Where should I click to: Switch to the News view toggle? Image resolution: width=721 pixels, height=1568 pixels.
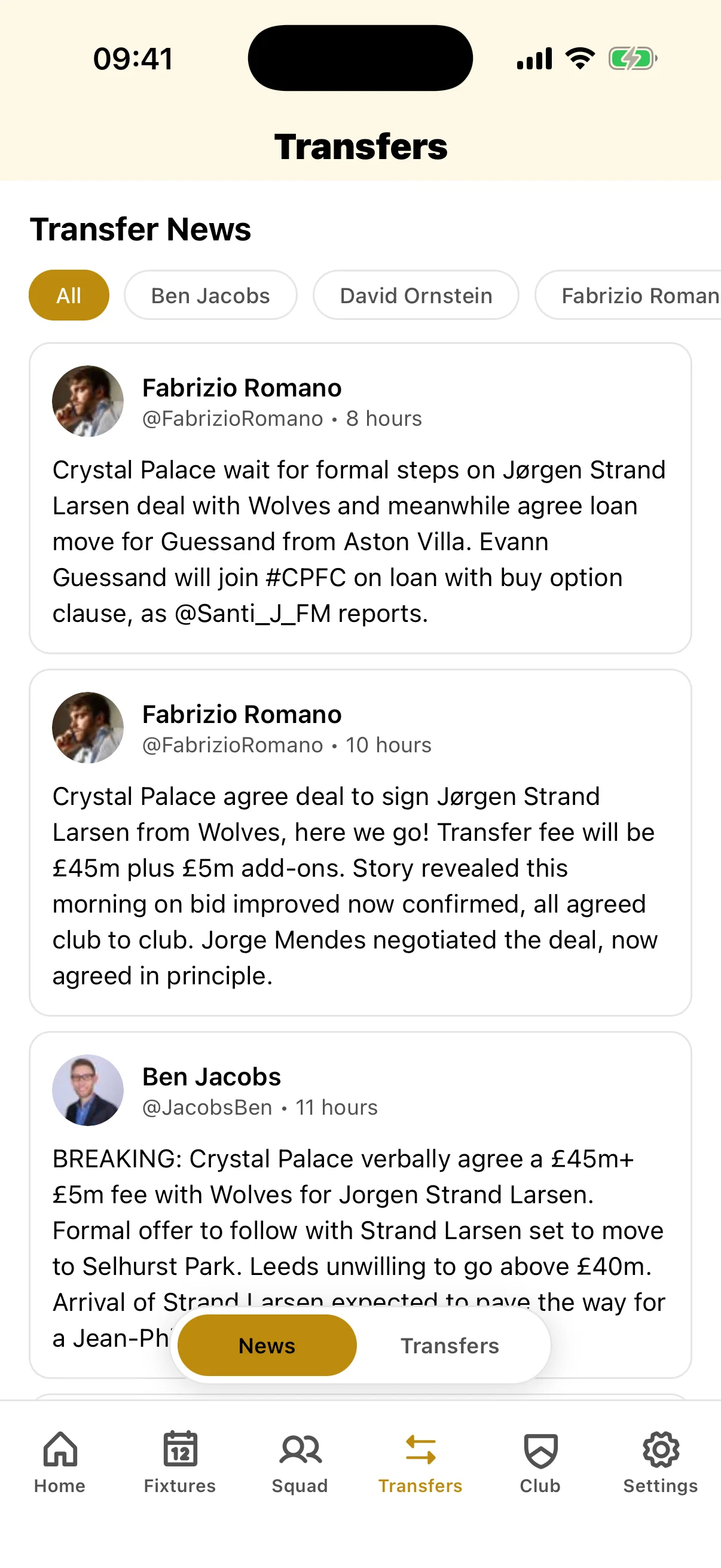pyautogui.click(x=266, y=1345)
